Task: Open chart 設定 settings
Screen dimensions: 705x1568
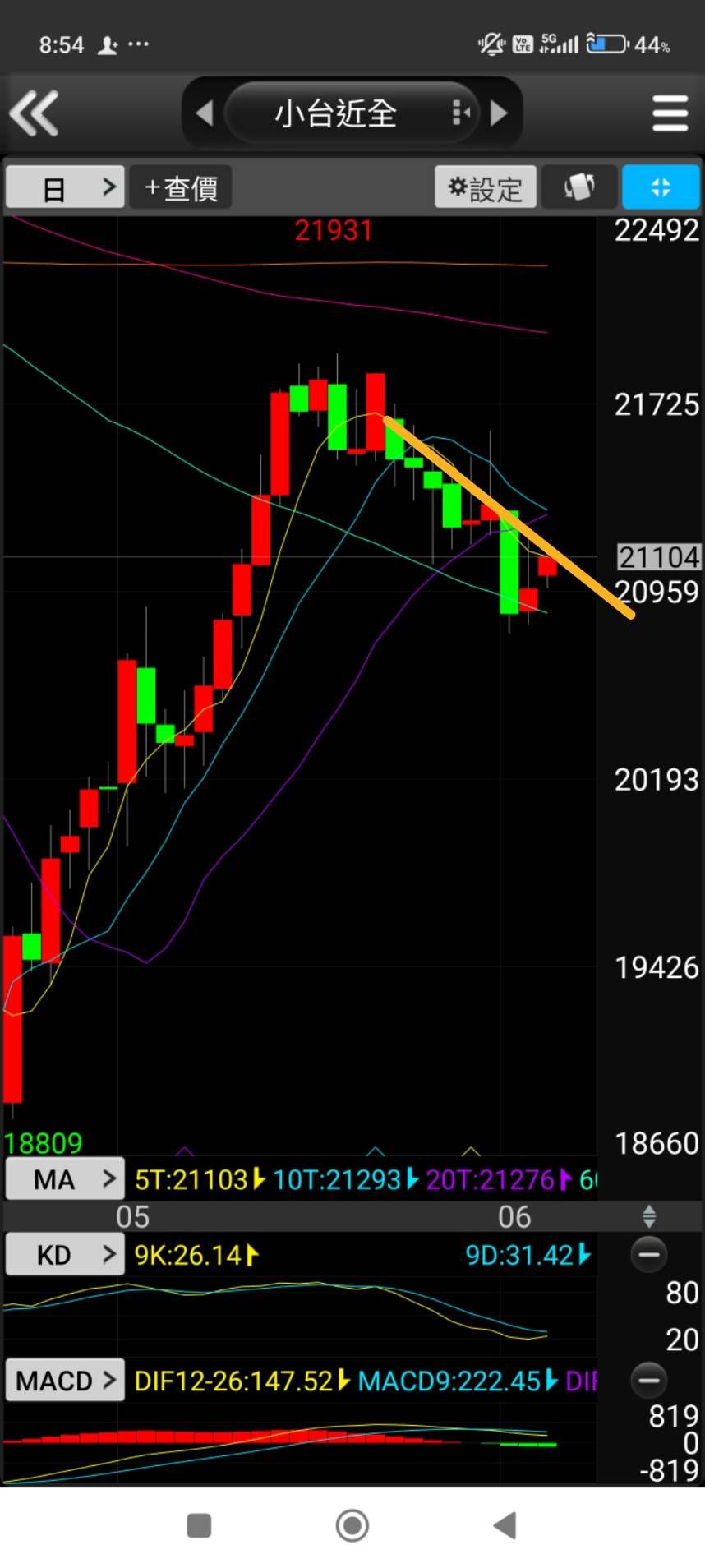Action: pyautogui.click(x=485, y=188)
